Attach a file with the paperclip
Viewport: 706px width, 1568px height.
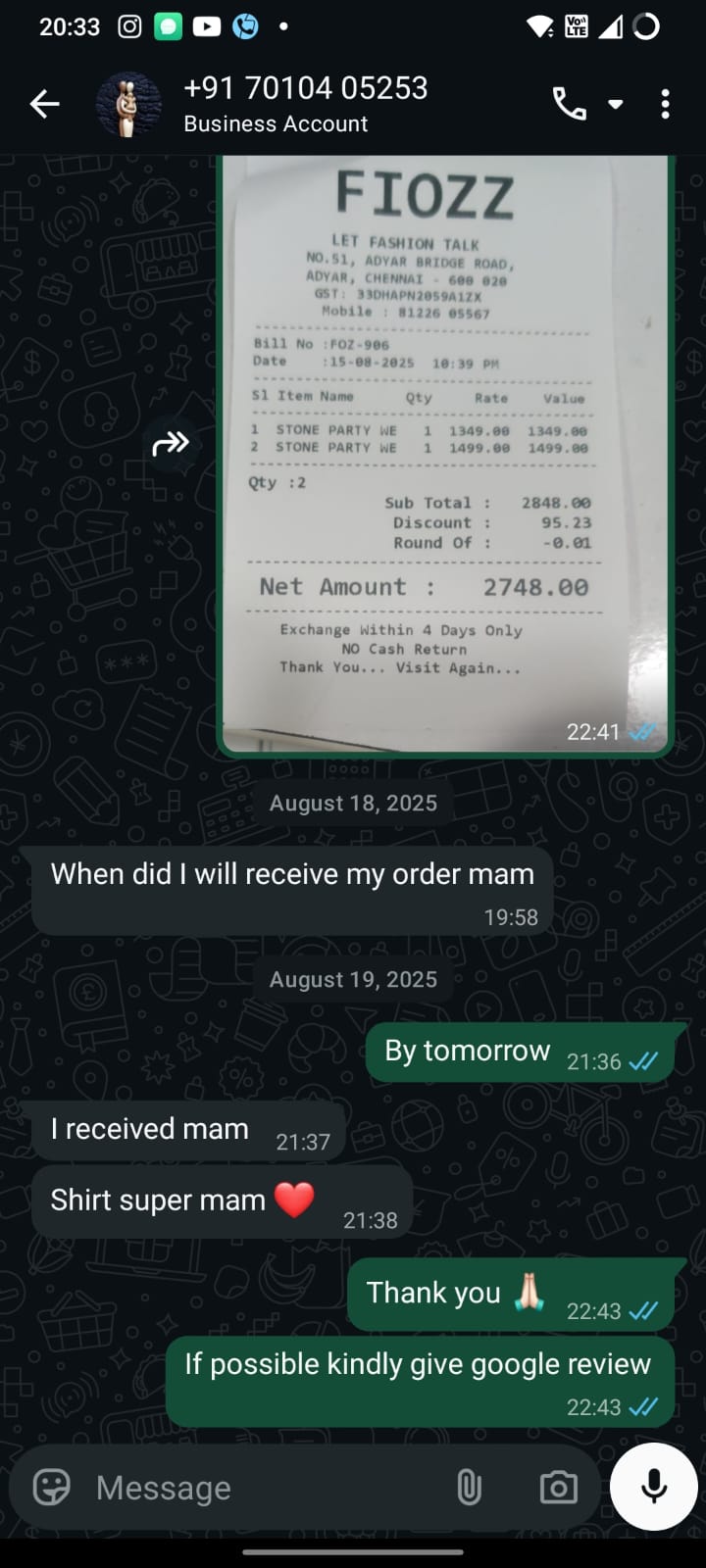point(469,1488)
